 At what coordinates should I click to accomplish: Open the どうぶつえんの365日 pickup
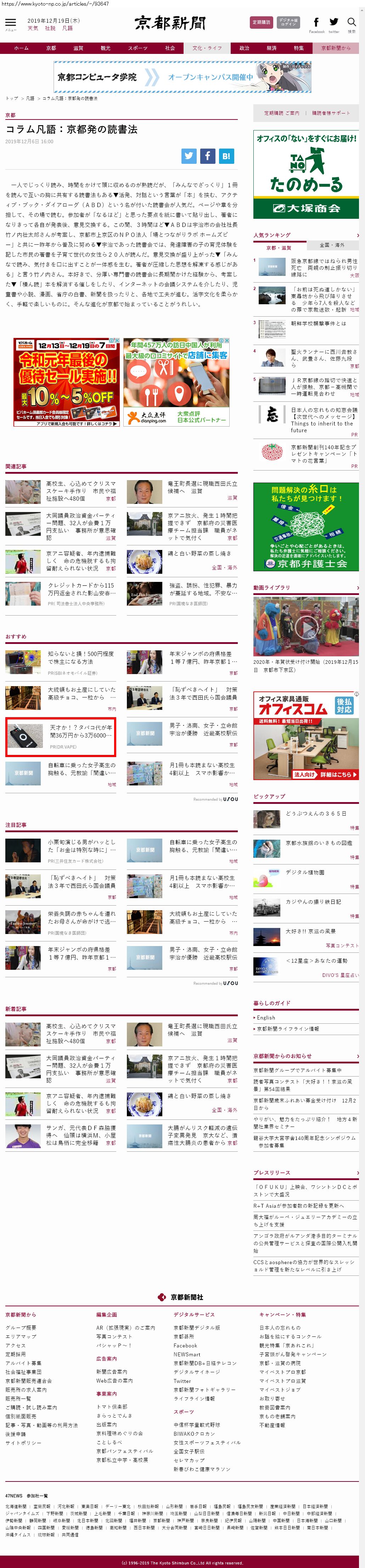[316, 813]
